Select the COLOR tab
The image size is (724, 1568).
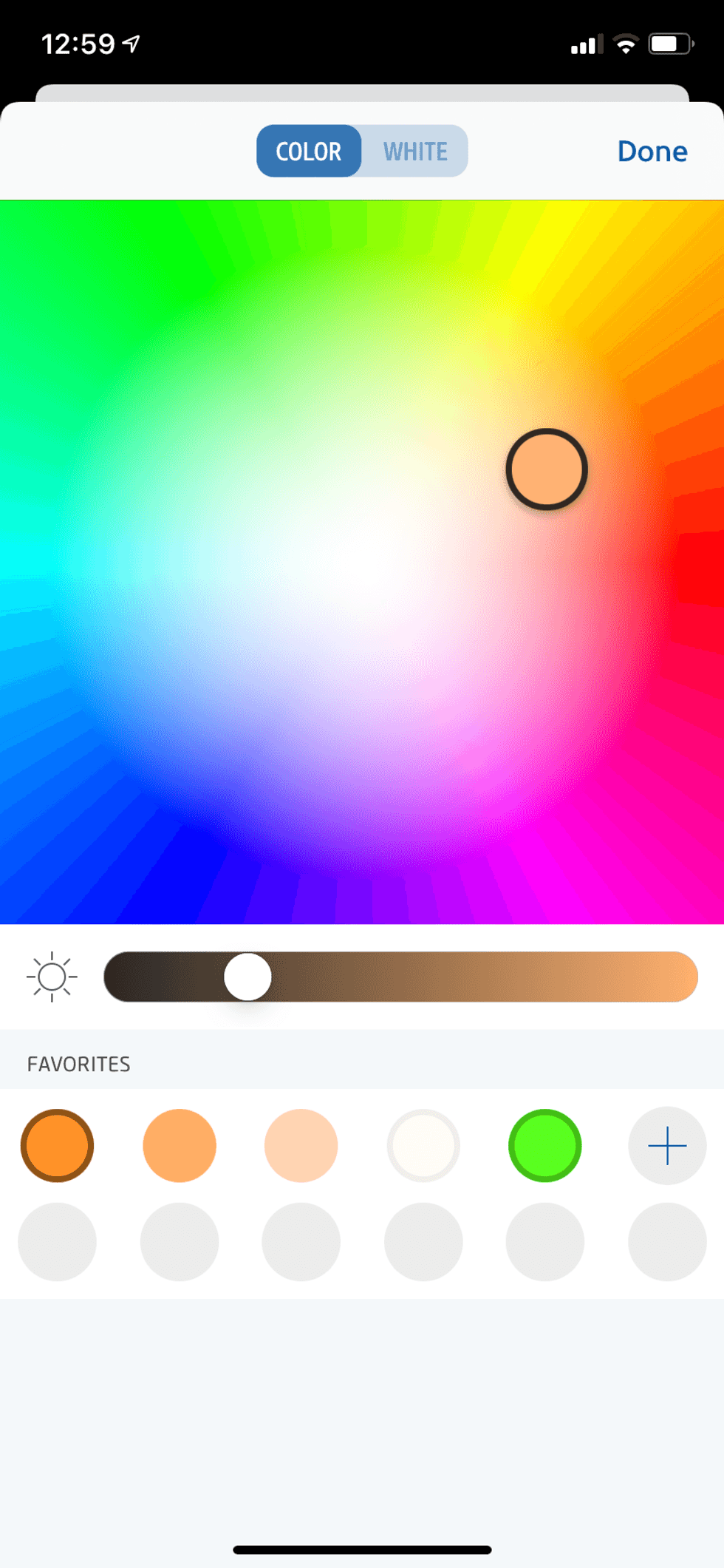308,151
